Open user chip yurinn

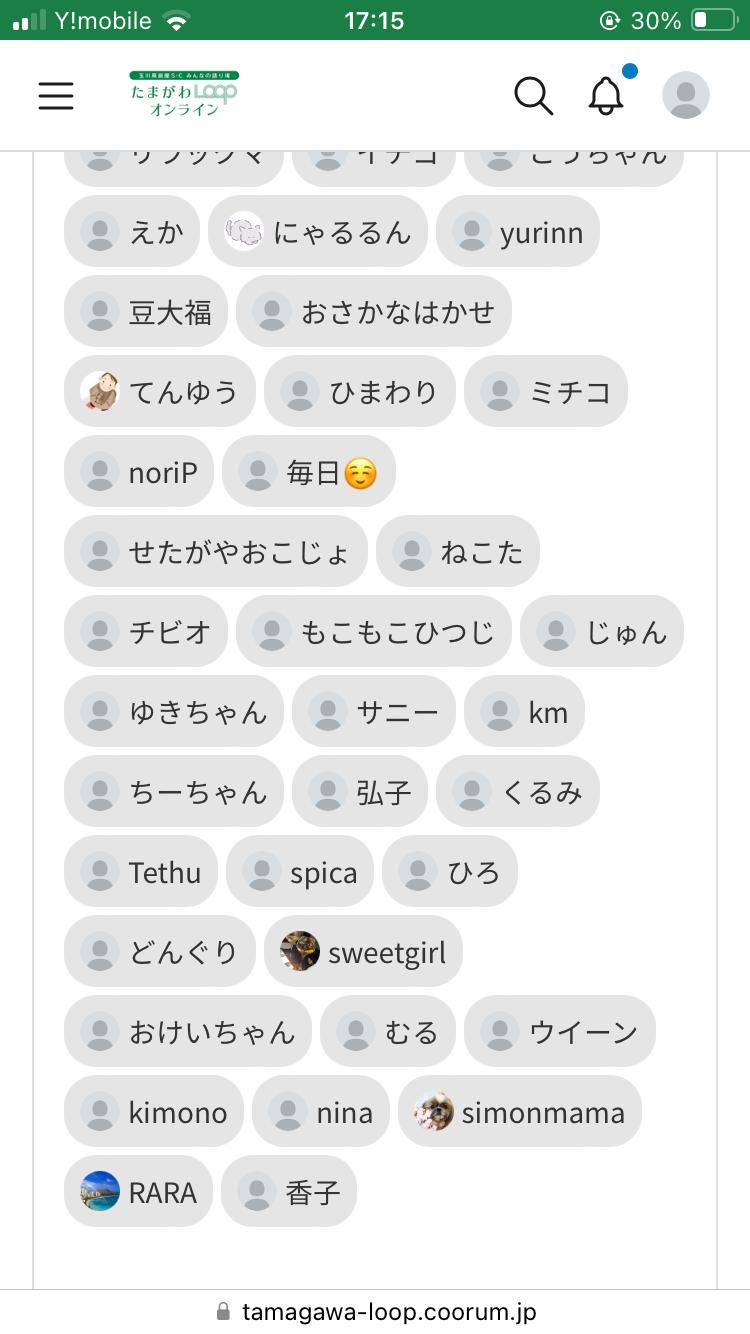click(518, 231)
